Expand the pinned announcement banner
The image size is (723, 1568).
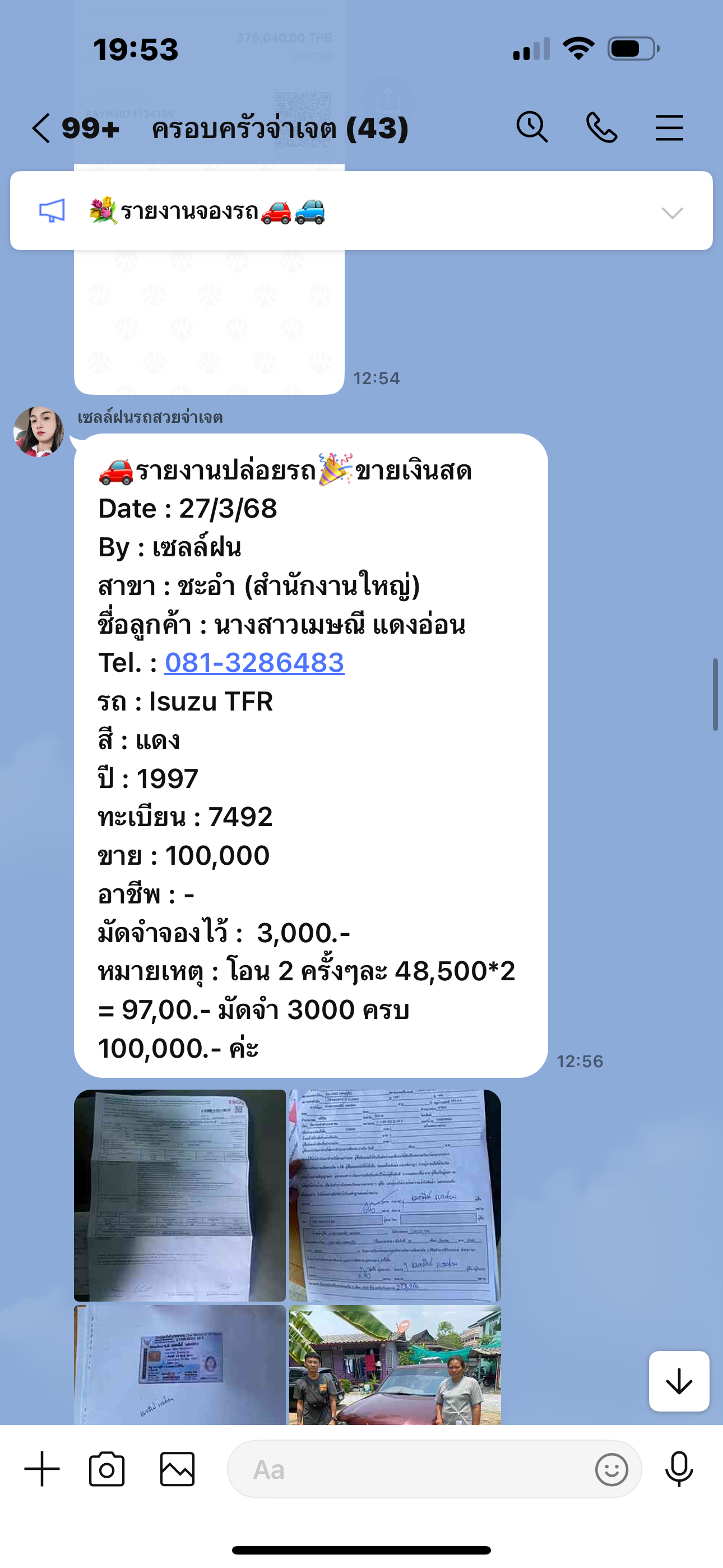(x=672, y=213)
